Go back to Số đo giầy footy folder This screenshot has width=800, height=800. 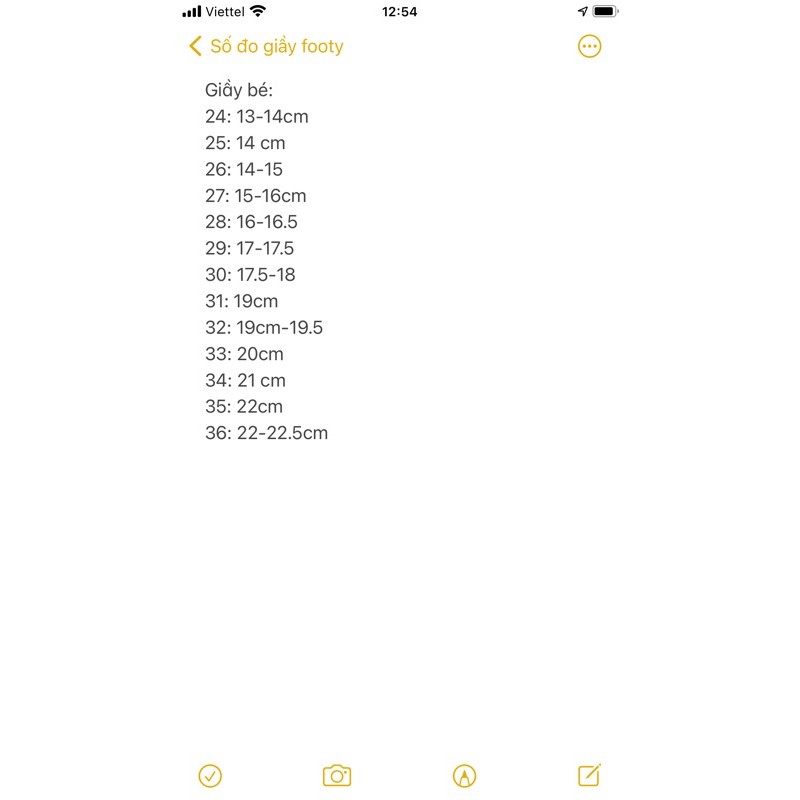click(x=266, y=46)
